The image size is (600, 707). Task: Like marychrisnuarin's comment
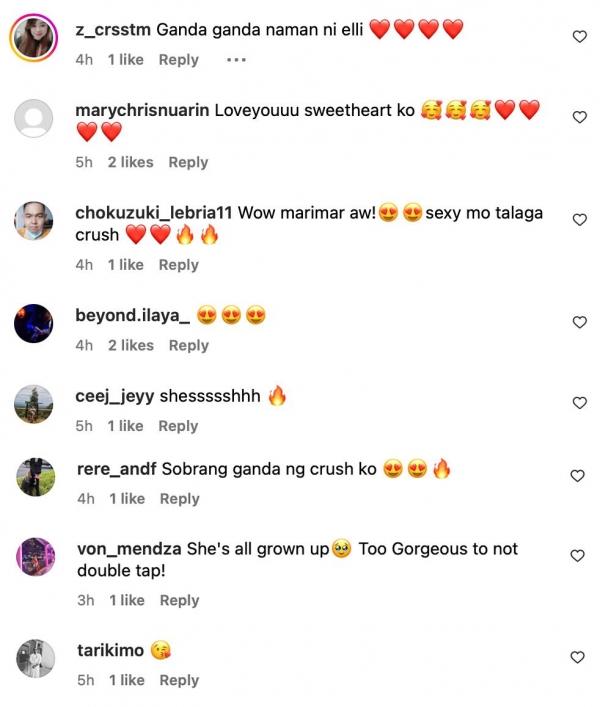click(578, 117)
